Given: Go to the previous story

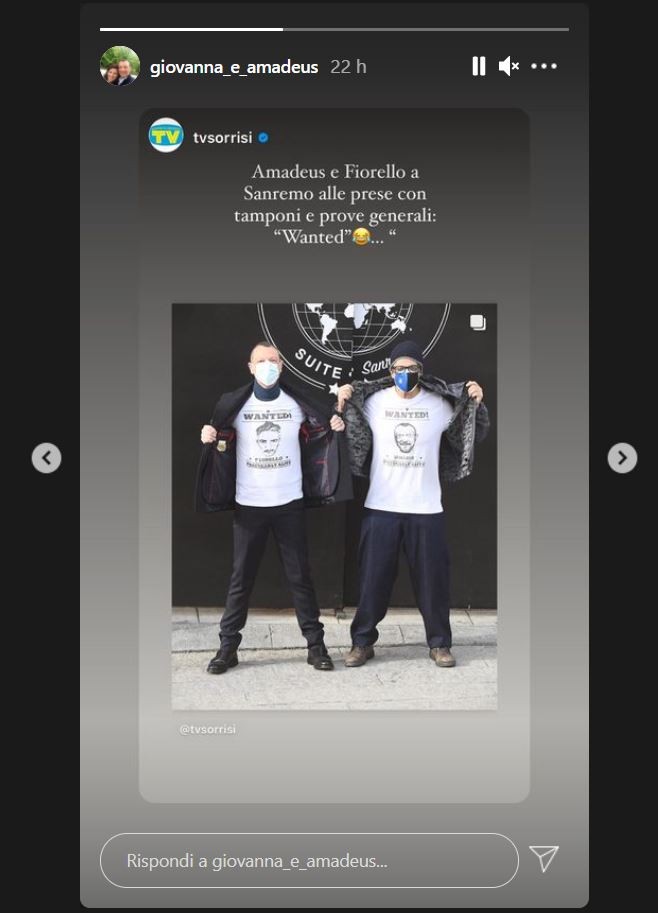Looking at the screenshot, I should [46, 458].
